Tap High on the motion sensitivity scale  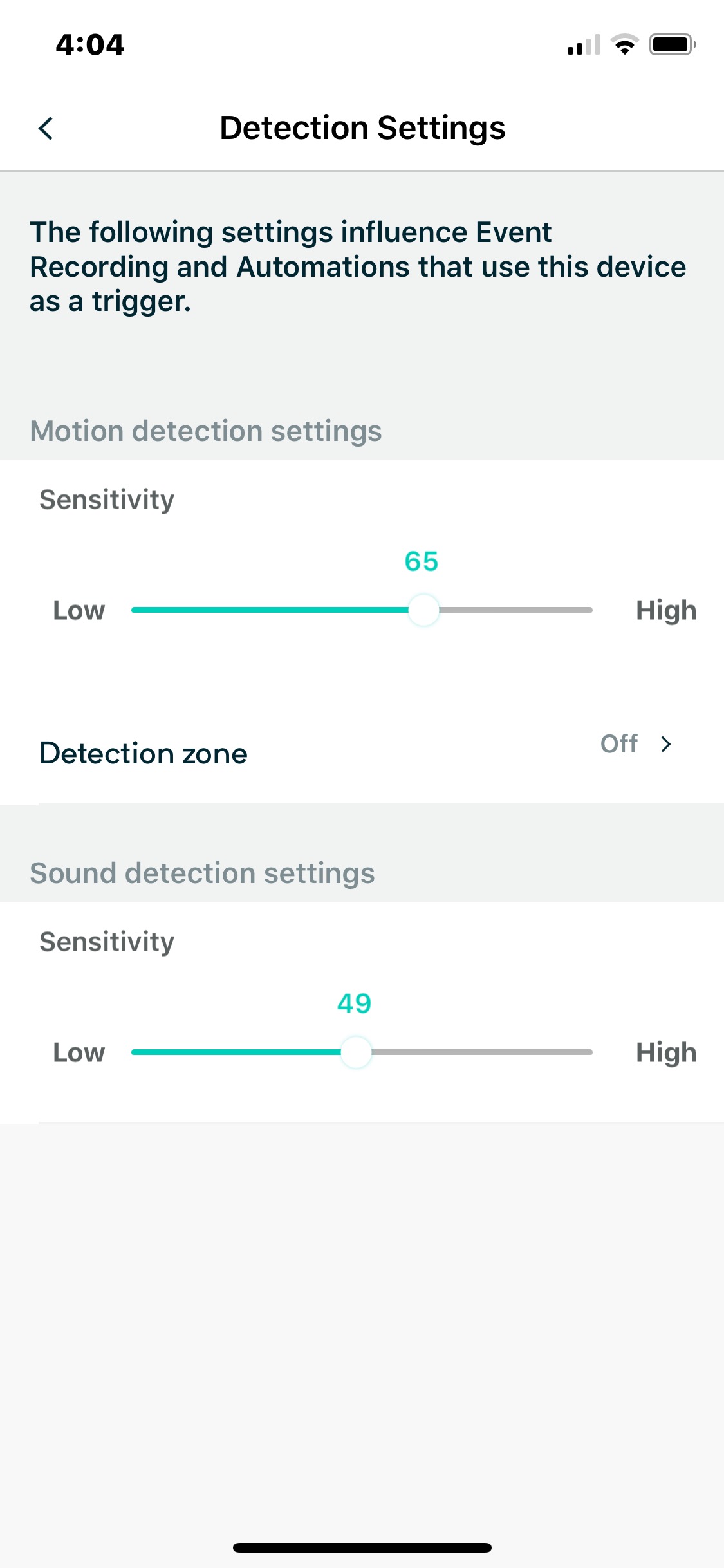[665, 610]
